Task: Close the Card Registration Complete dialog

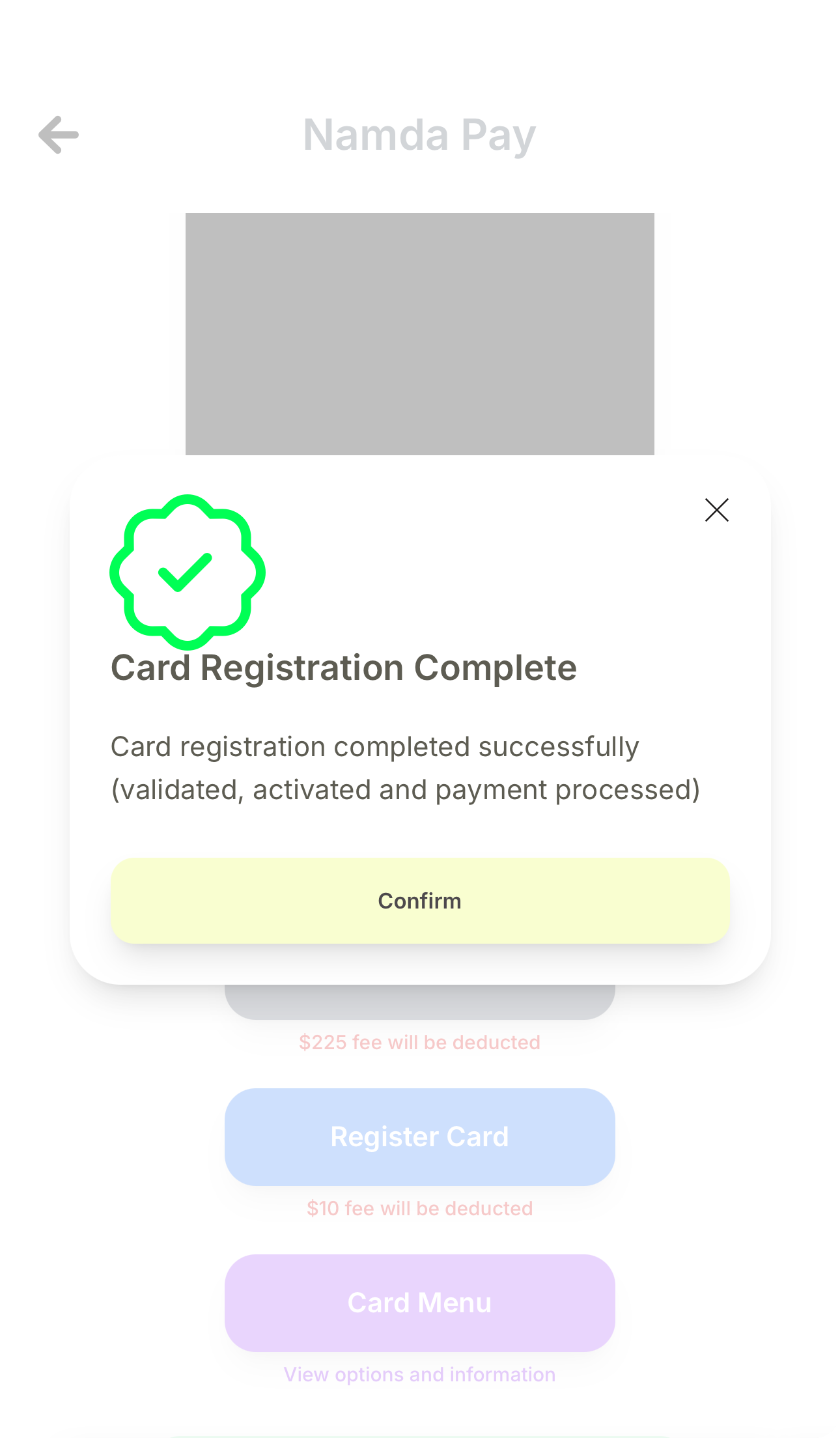Action: click(716, 510)
